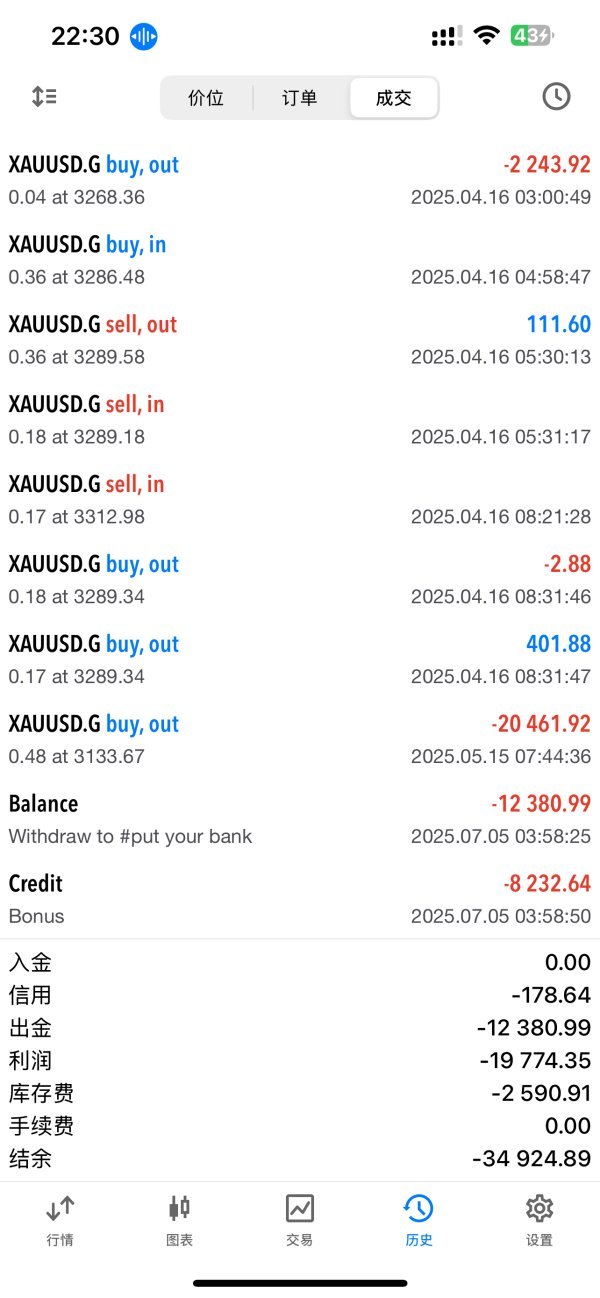Open the sell, in deal at 3312.98
Viewport: 600px width, 1298px height.
[300, 500]
